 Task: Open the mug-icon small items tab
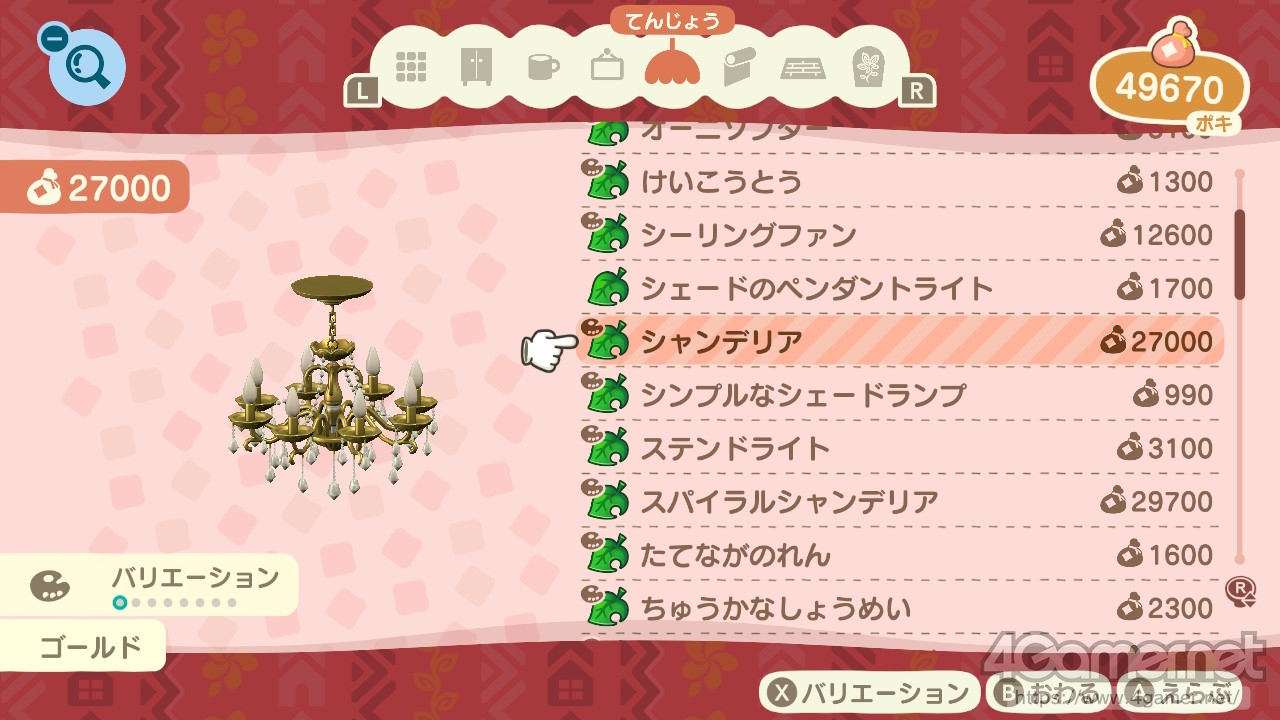(543, 67)
